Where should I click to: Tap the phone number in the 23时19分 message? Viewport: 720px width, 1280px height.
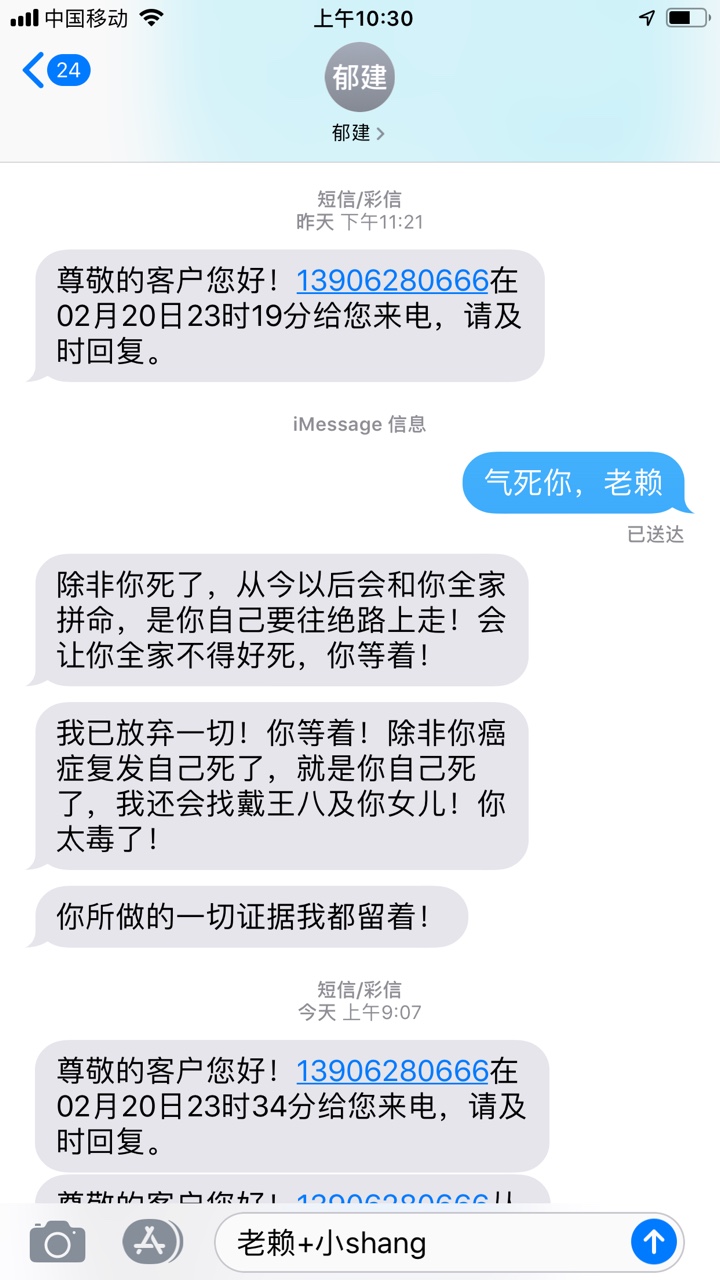click(x=392, y=280)
